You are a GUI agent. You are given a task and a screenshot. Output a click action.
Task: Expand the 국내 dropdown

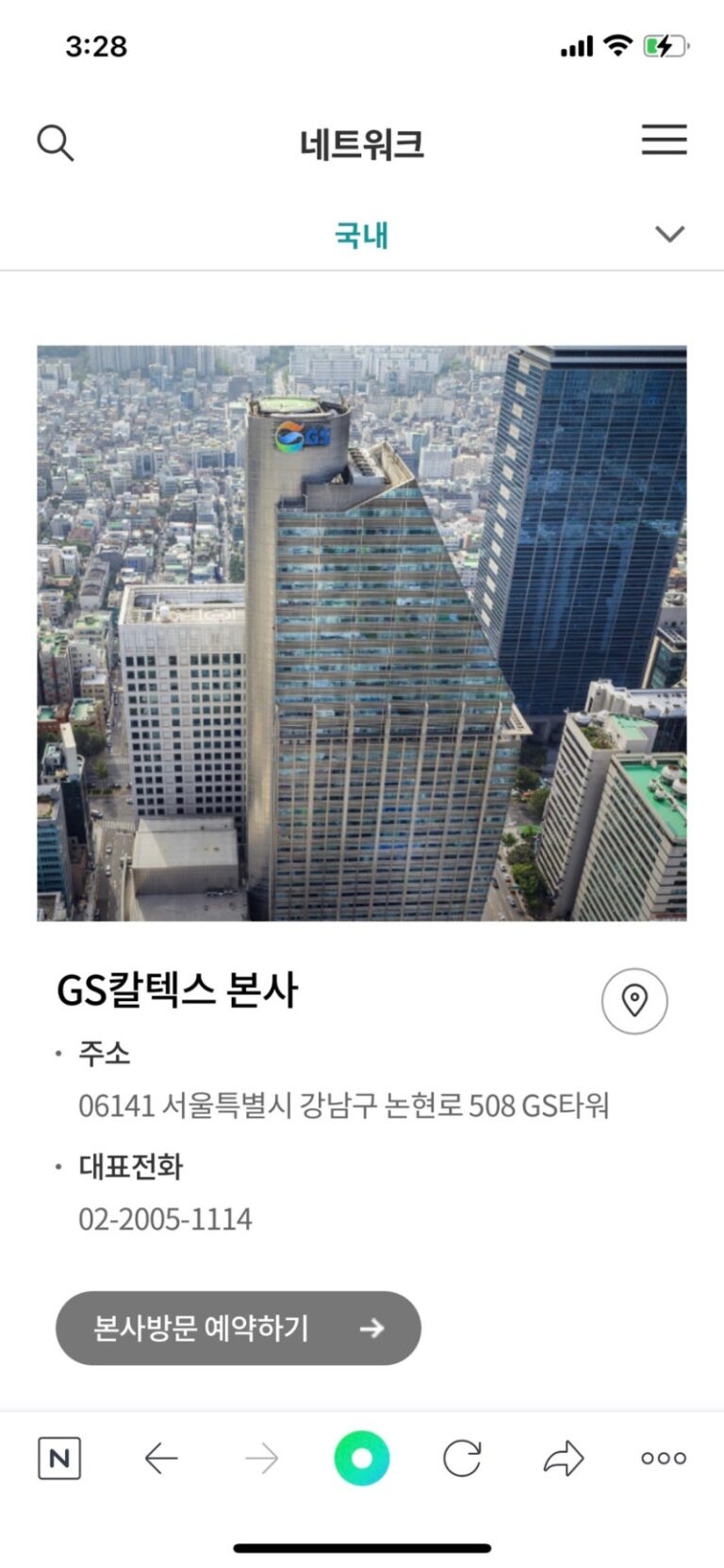point(669,234)
